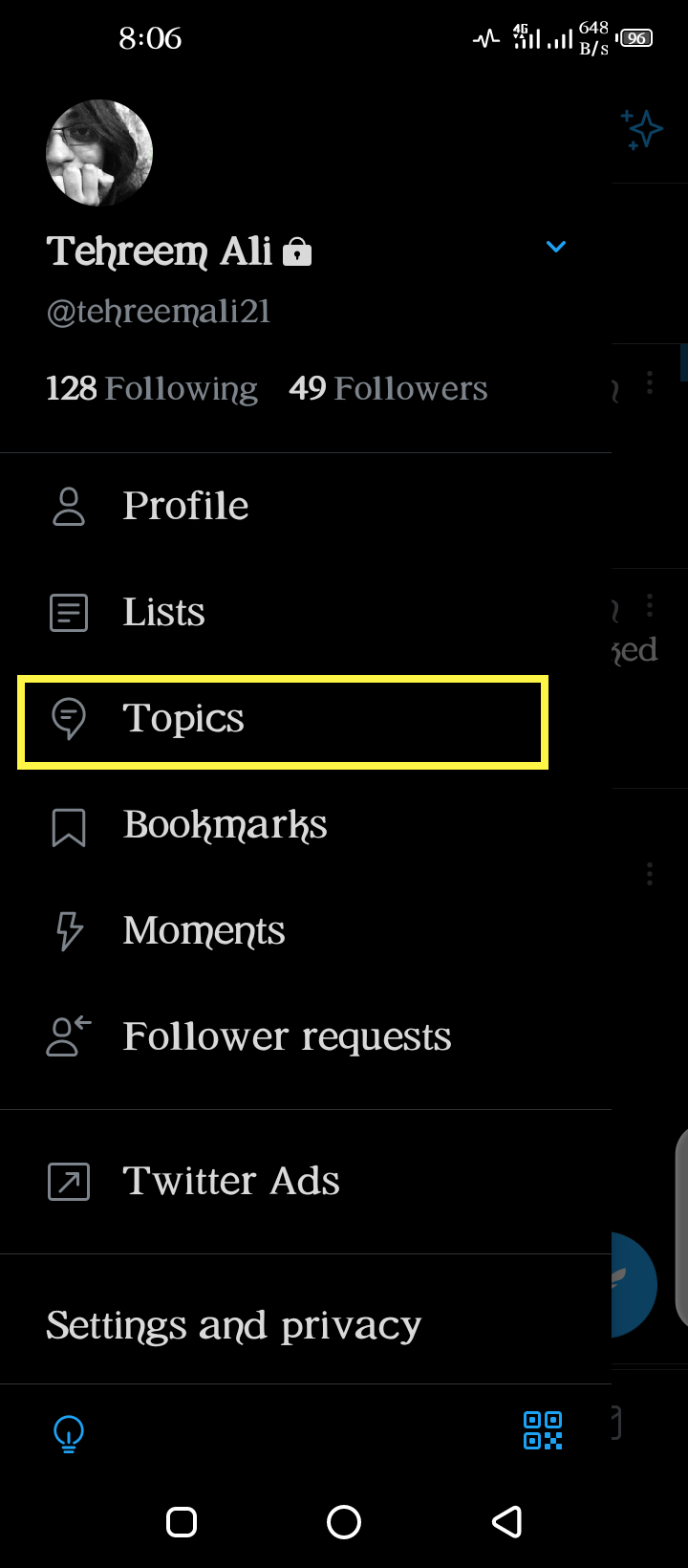The width and height of the screenshot is (688, 1568).
Task: View the 49 Followers list
Action: (x=388, y=389)
